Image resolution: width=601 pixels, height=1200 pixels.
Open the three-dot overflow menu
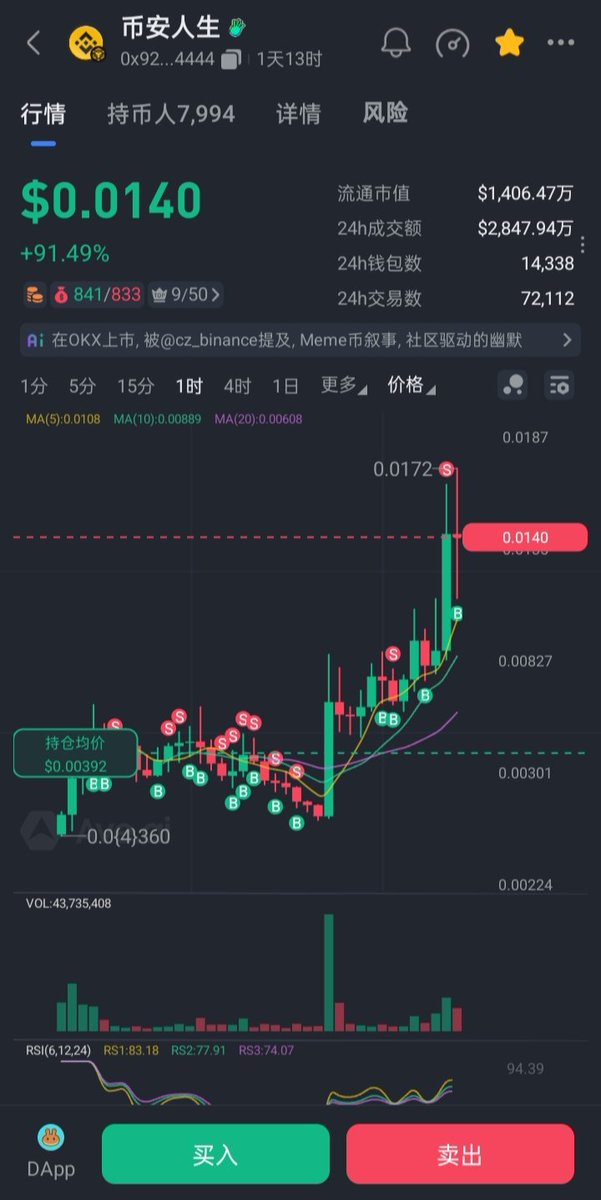tap(561, 43)
